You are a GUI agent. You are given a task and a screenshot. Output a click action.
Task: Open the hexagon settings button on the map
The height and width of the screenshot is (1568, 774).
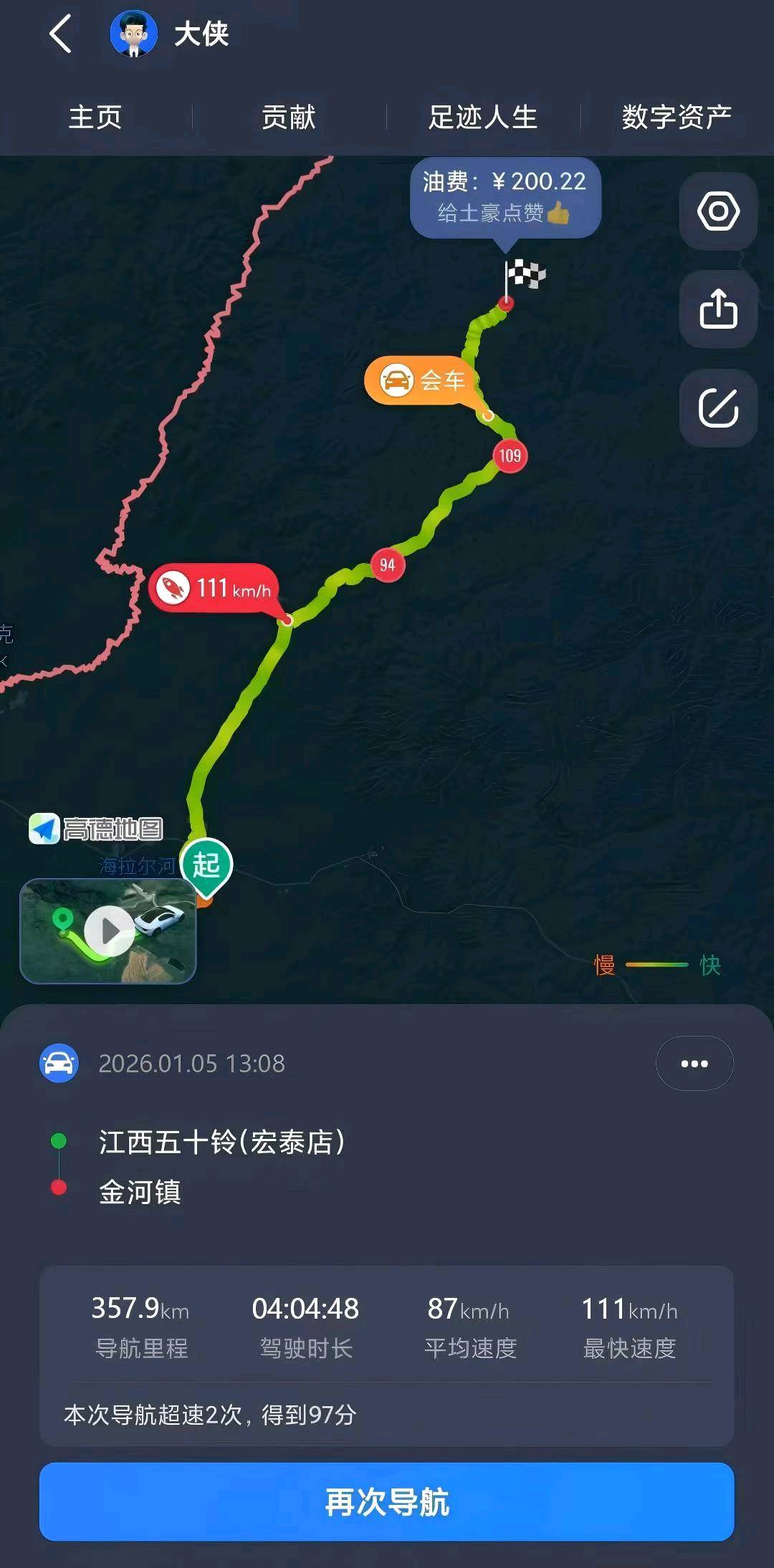coord(718,211)
